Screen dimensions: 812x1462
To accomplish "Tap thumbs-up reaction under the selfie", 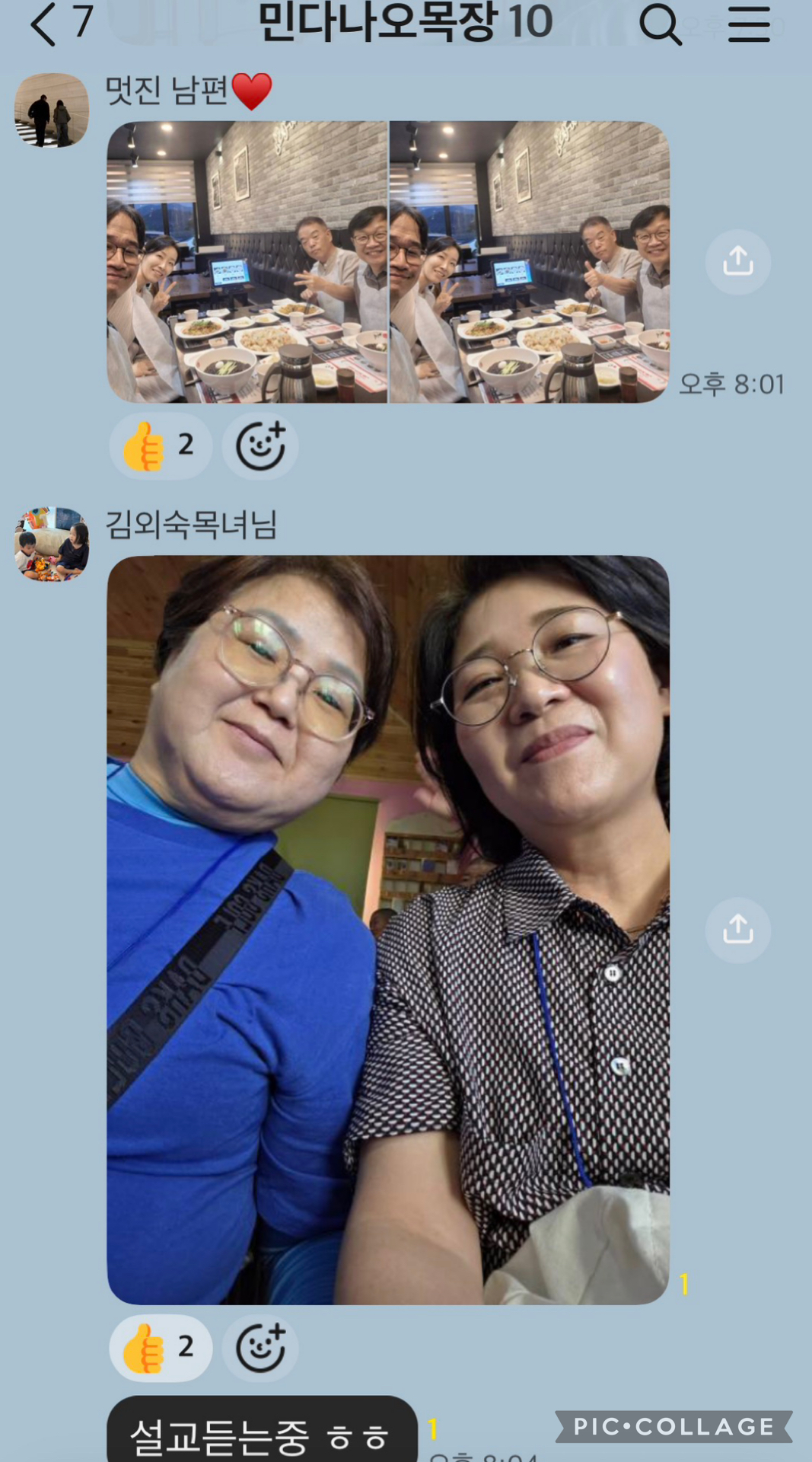I will (161, 1348).
